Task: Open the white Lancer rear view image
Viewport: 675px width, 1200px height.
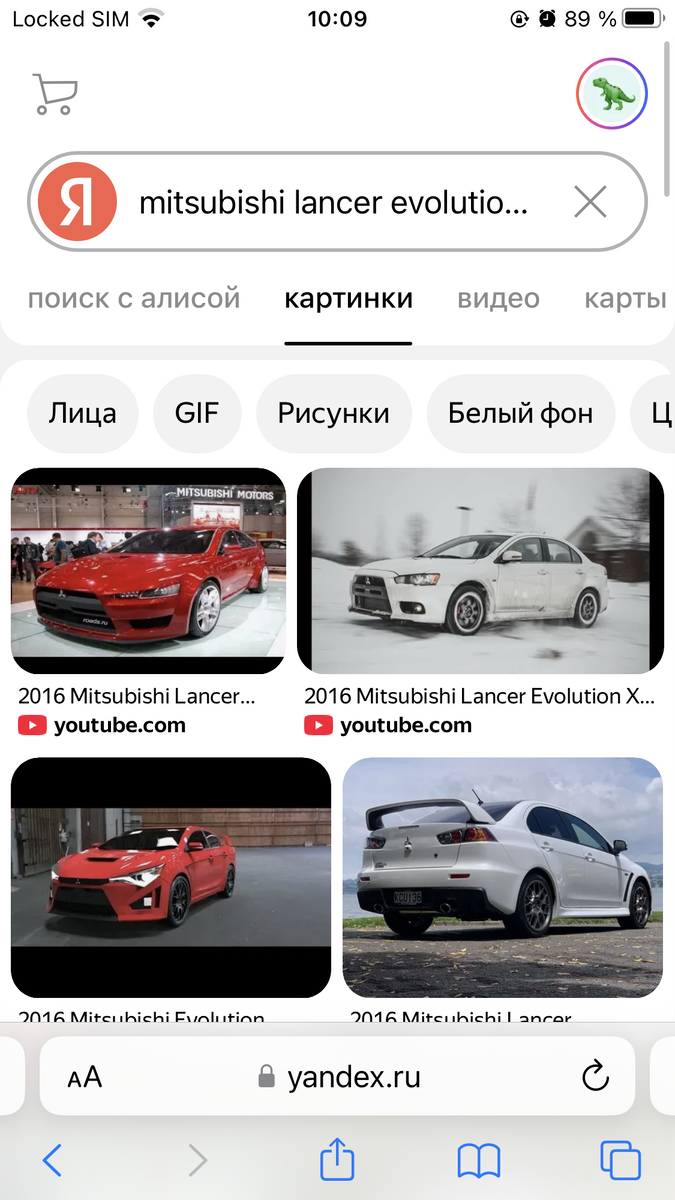Action: coord(502,876)
